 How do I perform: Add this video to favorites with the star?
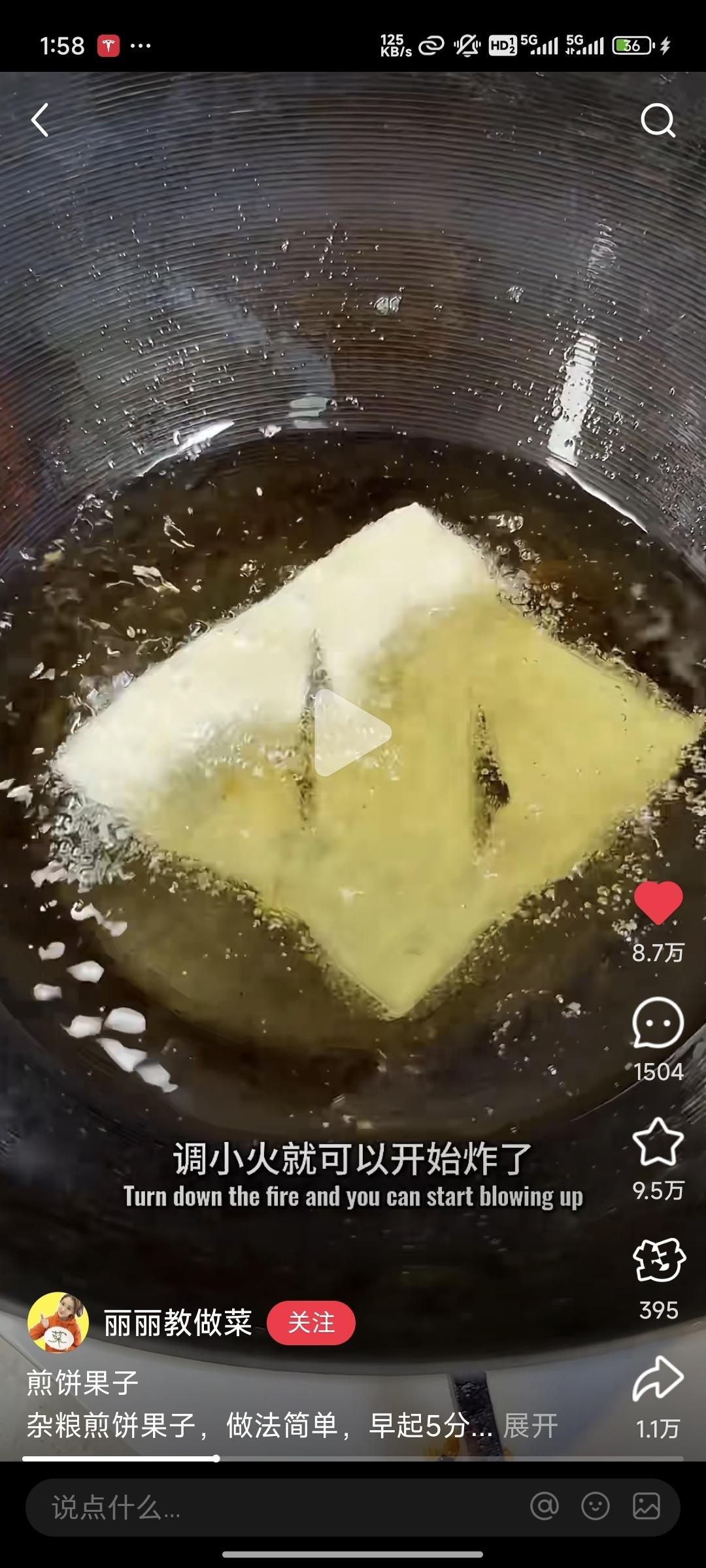tap(658, 1142)
